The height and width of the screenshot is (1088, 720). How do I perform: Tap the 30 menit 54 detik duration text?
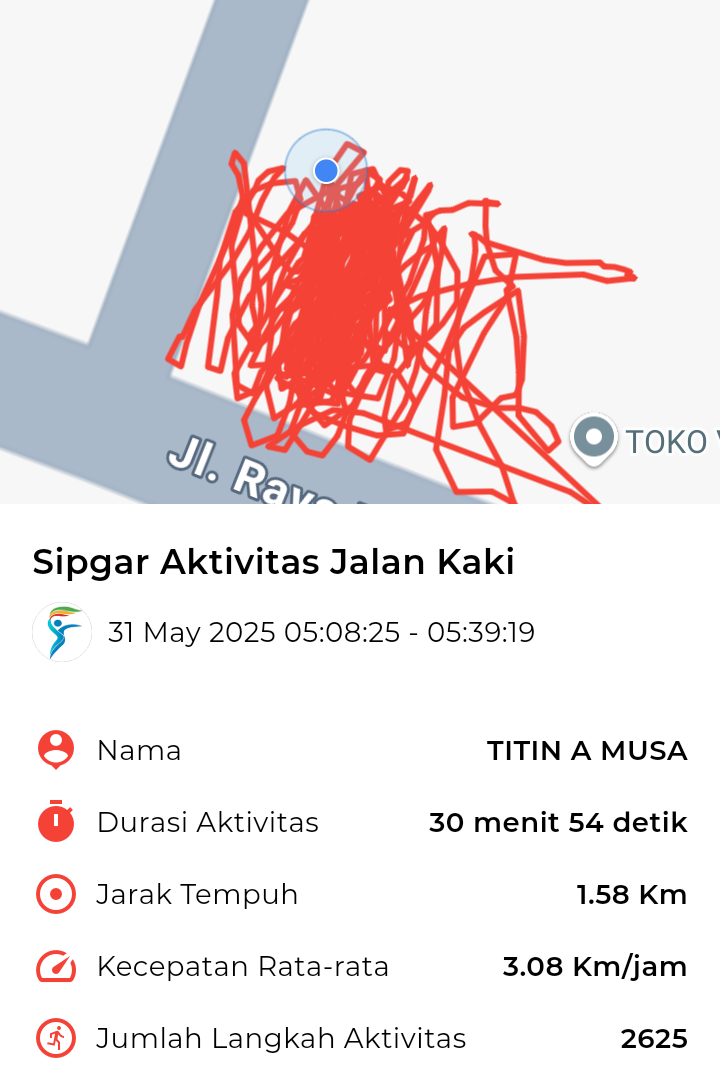tap(560, 822)
